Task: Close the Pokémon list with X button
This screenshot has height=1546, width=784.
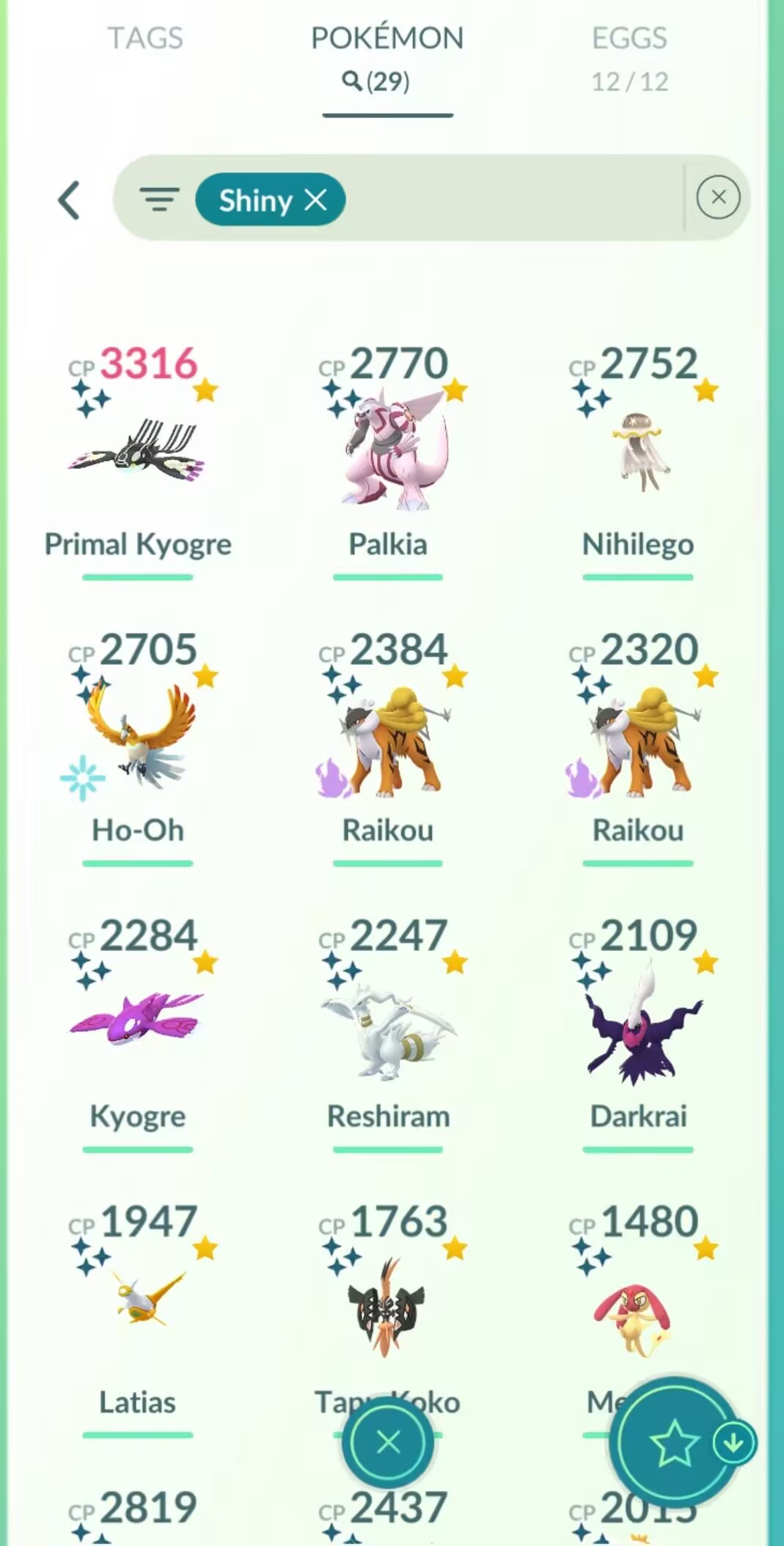Action: click(x=387, y=1443)
